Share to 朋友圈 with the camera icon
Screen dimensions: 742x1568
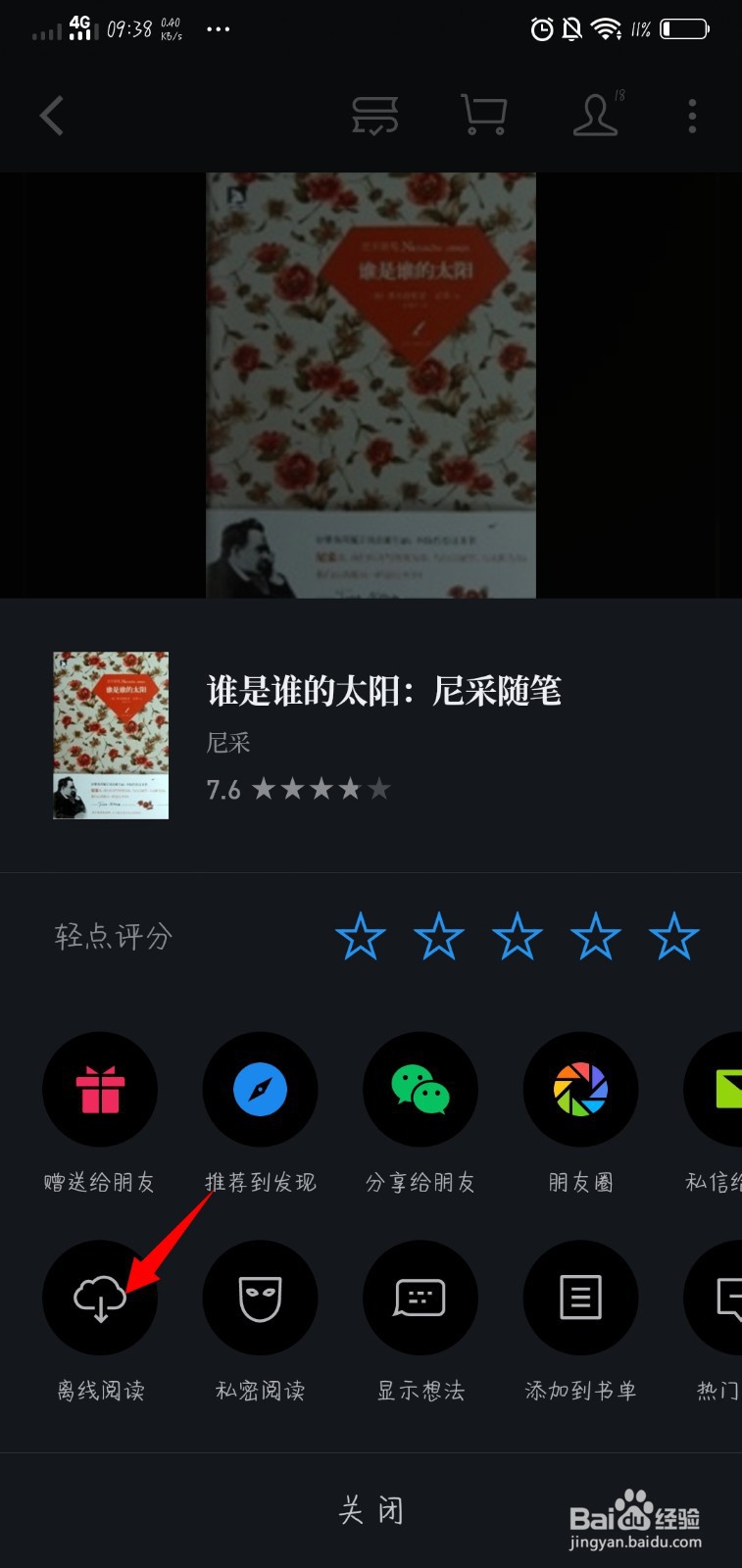click(580, 1089)
